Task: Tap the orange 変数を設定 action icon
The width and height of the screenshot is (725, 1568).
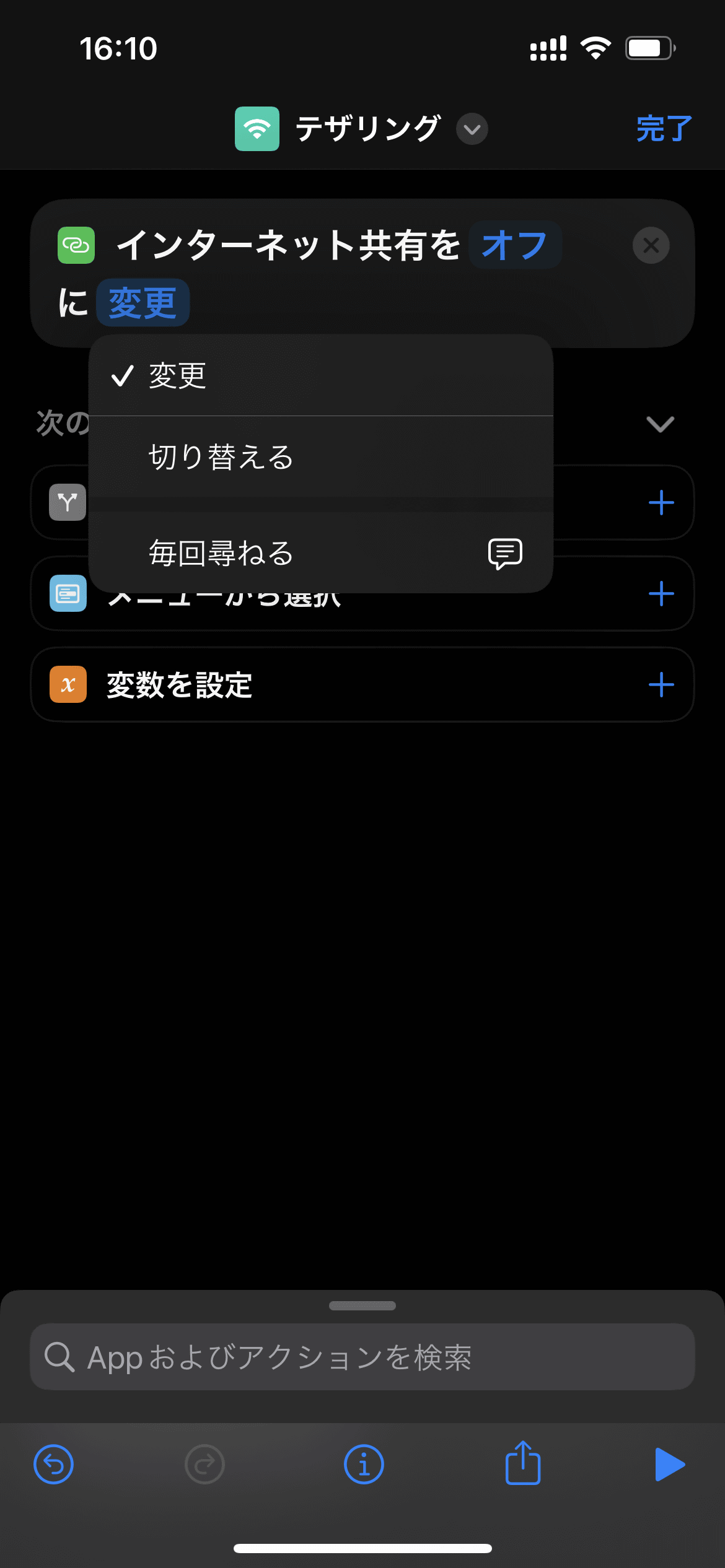Action: 67,685
